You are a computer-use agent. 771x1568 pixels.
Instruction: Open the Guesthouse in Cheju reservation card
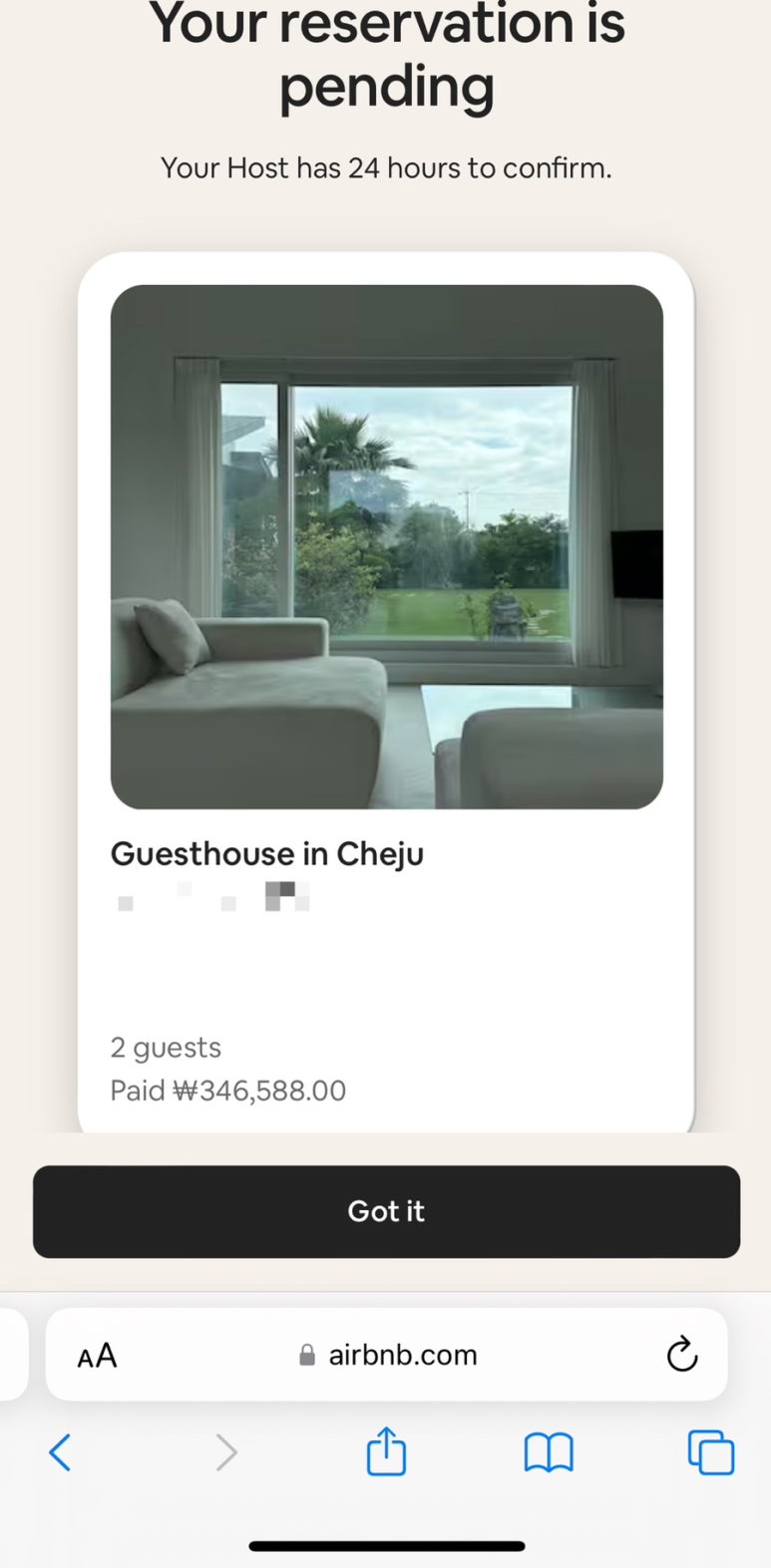click(386, 688)
